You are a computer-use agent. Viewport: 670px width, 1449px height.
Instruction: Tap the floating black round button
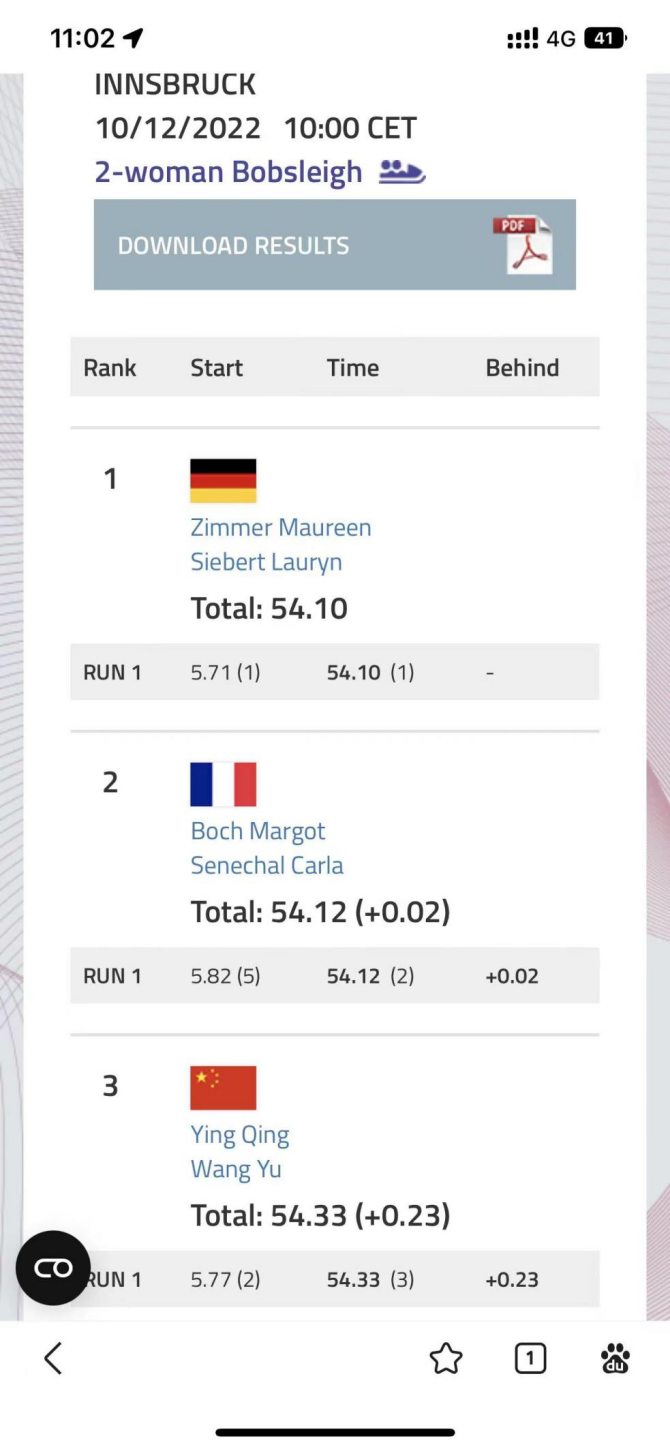tap(53, 1268)
